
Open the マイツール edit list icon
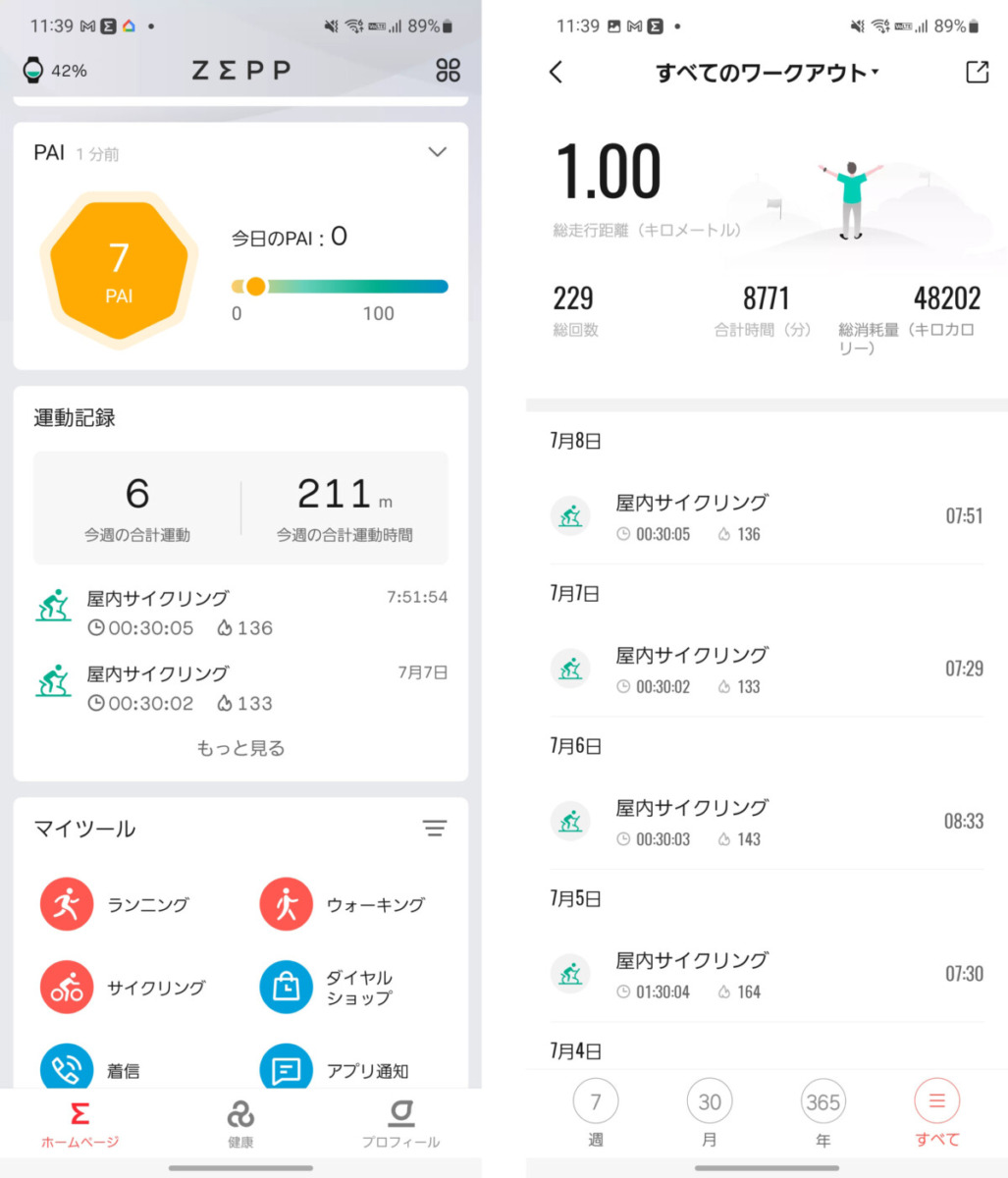(435, 829)
